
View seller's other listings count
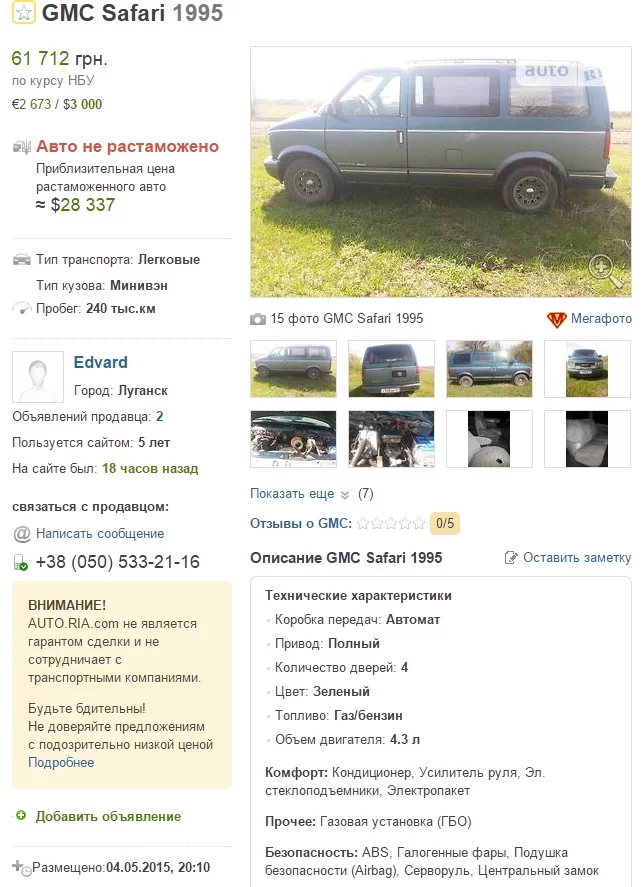[x=159, y=416]
